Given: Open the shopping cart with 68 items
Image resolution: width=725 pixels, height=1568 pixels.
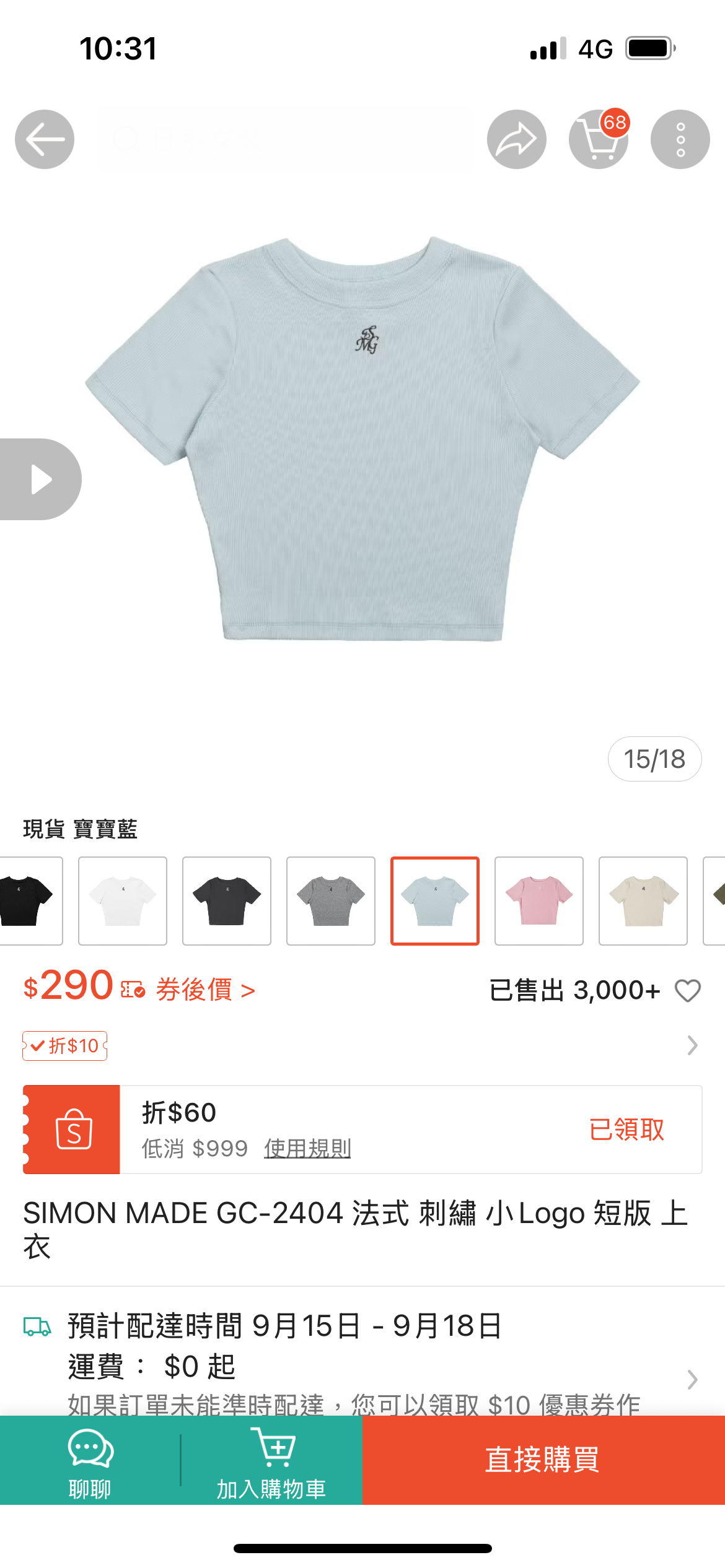Looking at the screenshot, I should coord(598,139).
